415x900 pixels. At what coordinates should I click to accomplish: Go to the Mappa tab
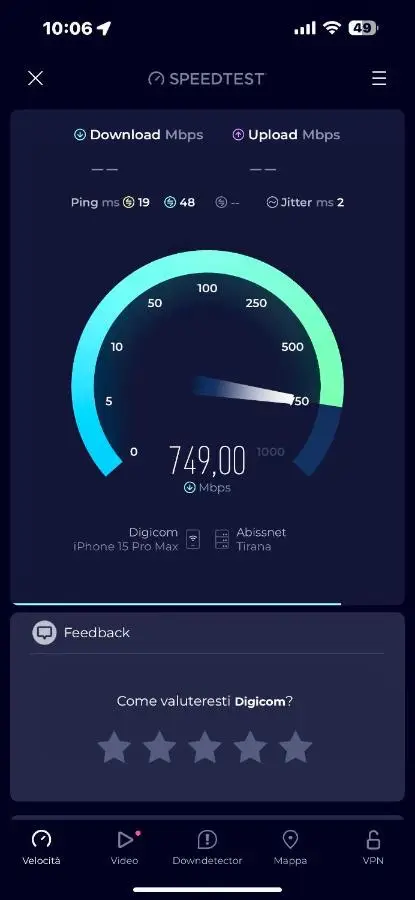pyautogui.click(x=290, y=847)
